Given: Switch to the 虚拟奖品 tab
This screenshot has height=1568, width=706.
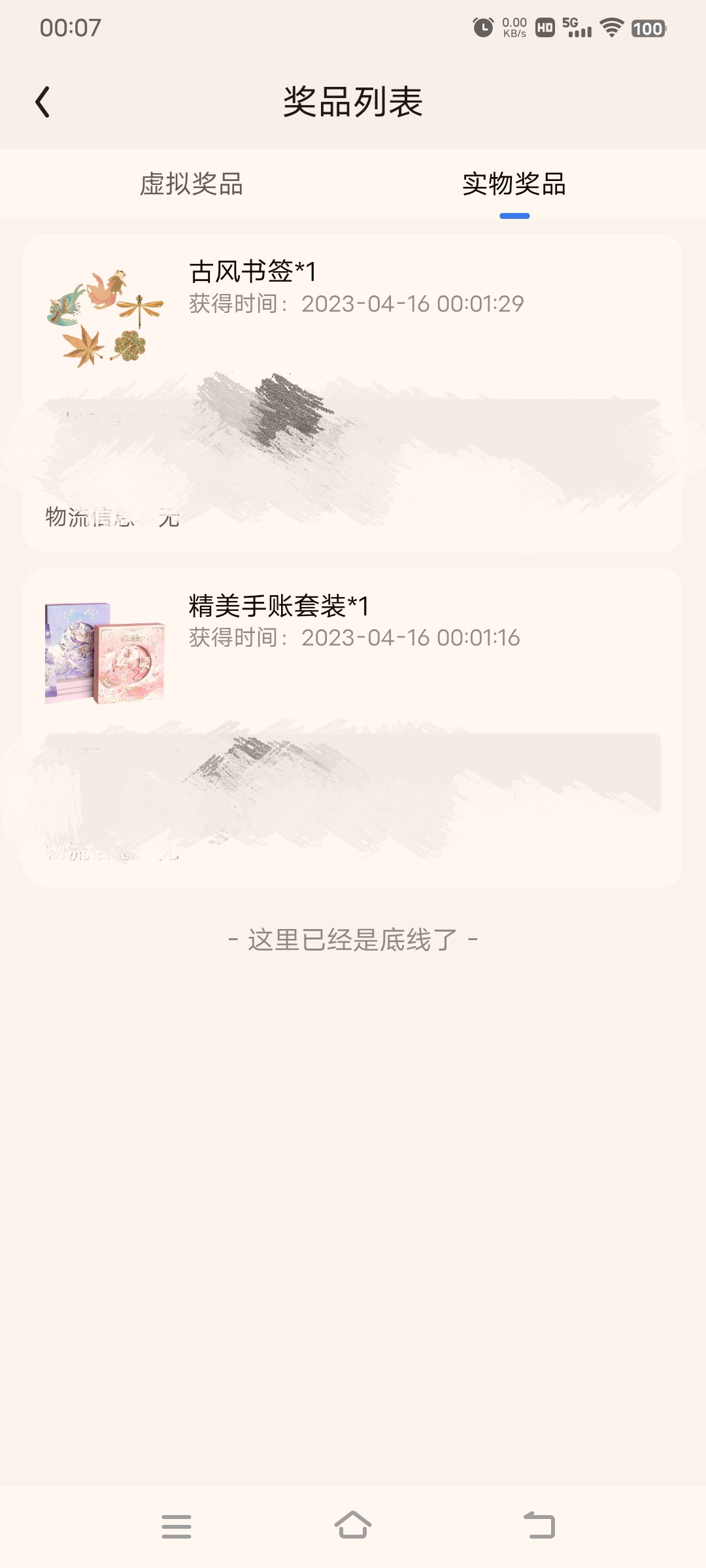Looking at the screenshot, I should 191,184.
